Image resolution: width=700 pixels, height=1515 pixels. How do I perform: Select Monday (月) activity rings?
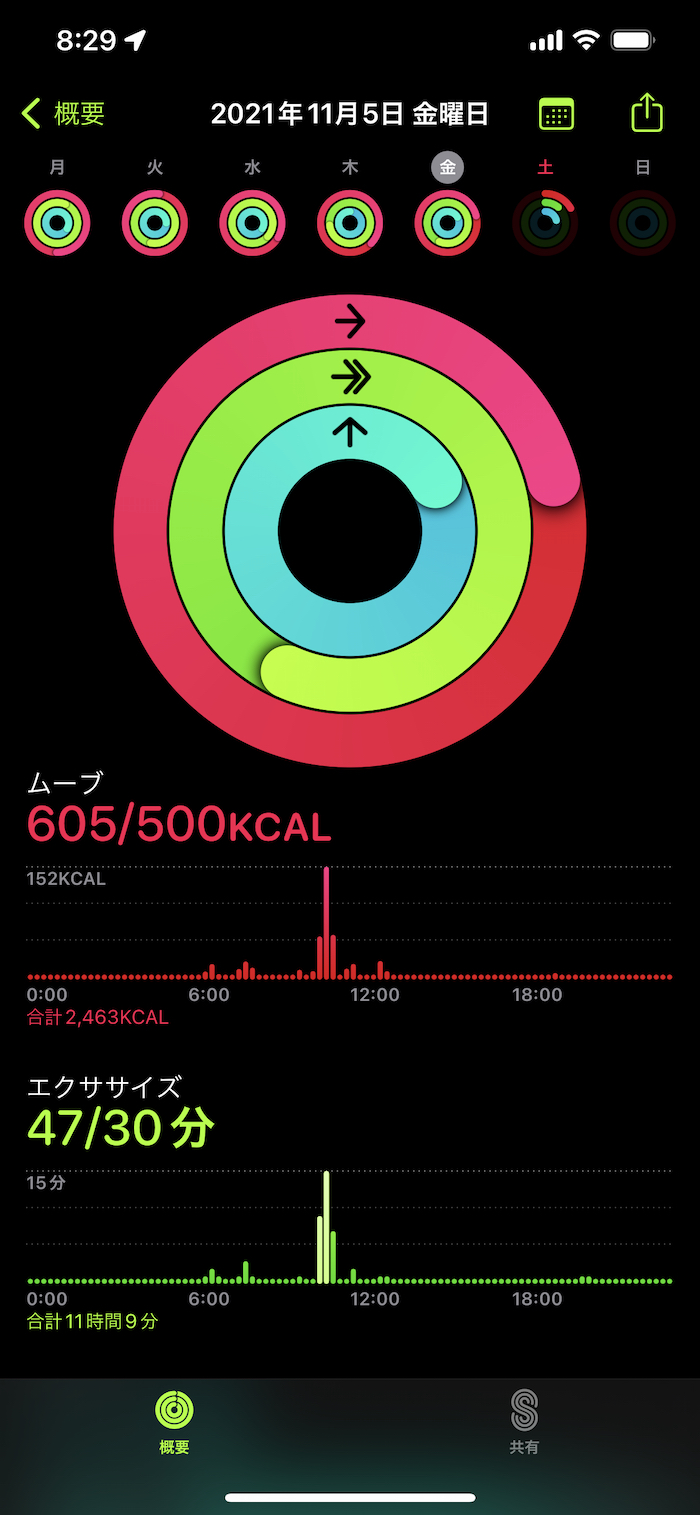[x=57, y=222]
